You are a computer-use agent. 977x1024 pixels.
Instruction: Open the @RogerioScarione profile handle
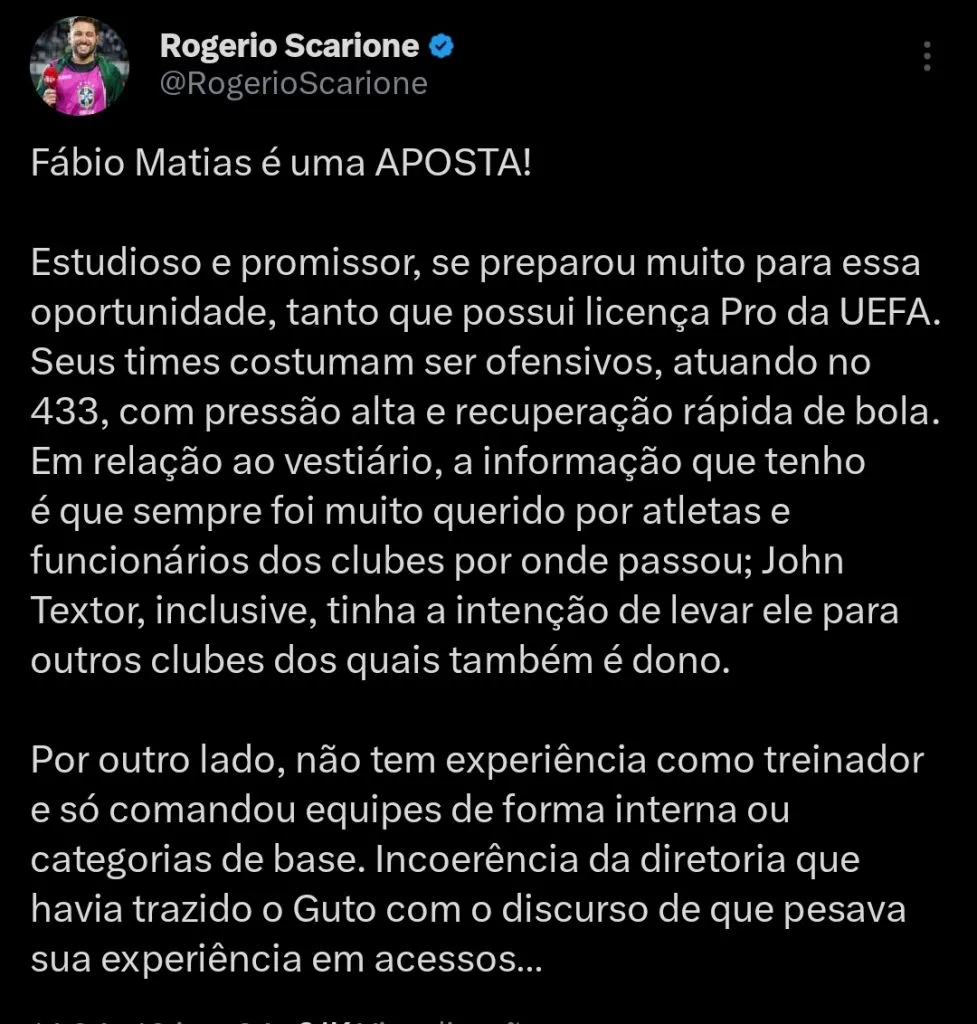[x=293, y=84]
